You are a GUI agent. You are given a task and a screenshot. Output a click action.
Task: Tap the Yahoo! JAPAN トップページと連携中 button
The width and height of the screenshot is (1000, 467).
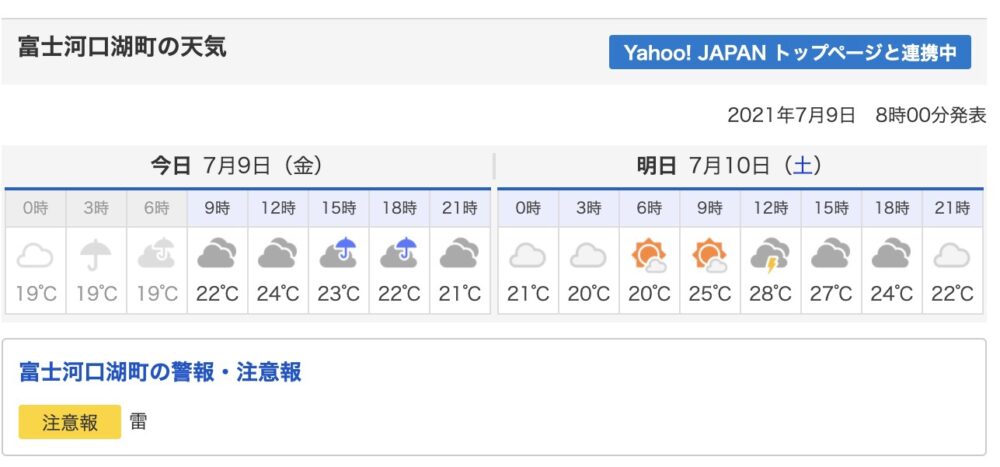790,52
